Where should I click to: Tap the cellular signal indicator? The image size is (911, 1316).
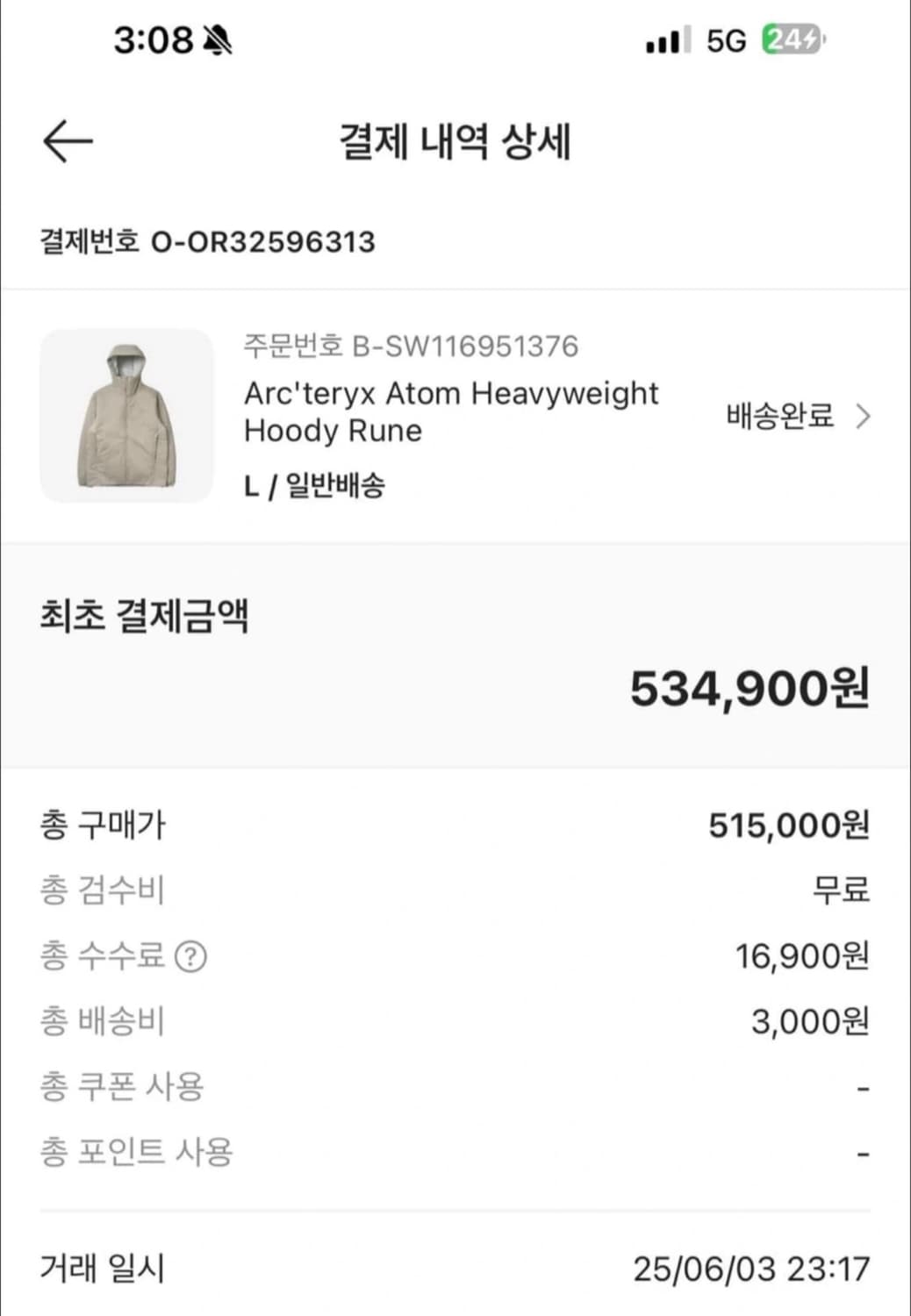(670, 39)
